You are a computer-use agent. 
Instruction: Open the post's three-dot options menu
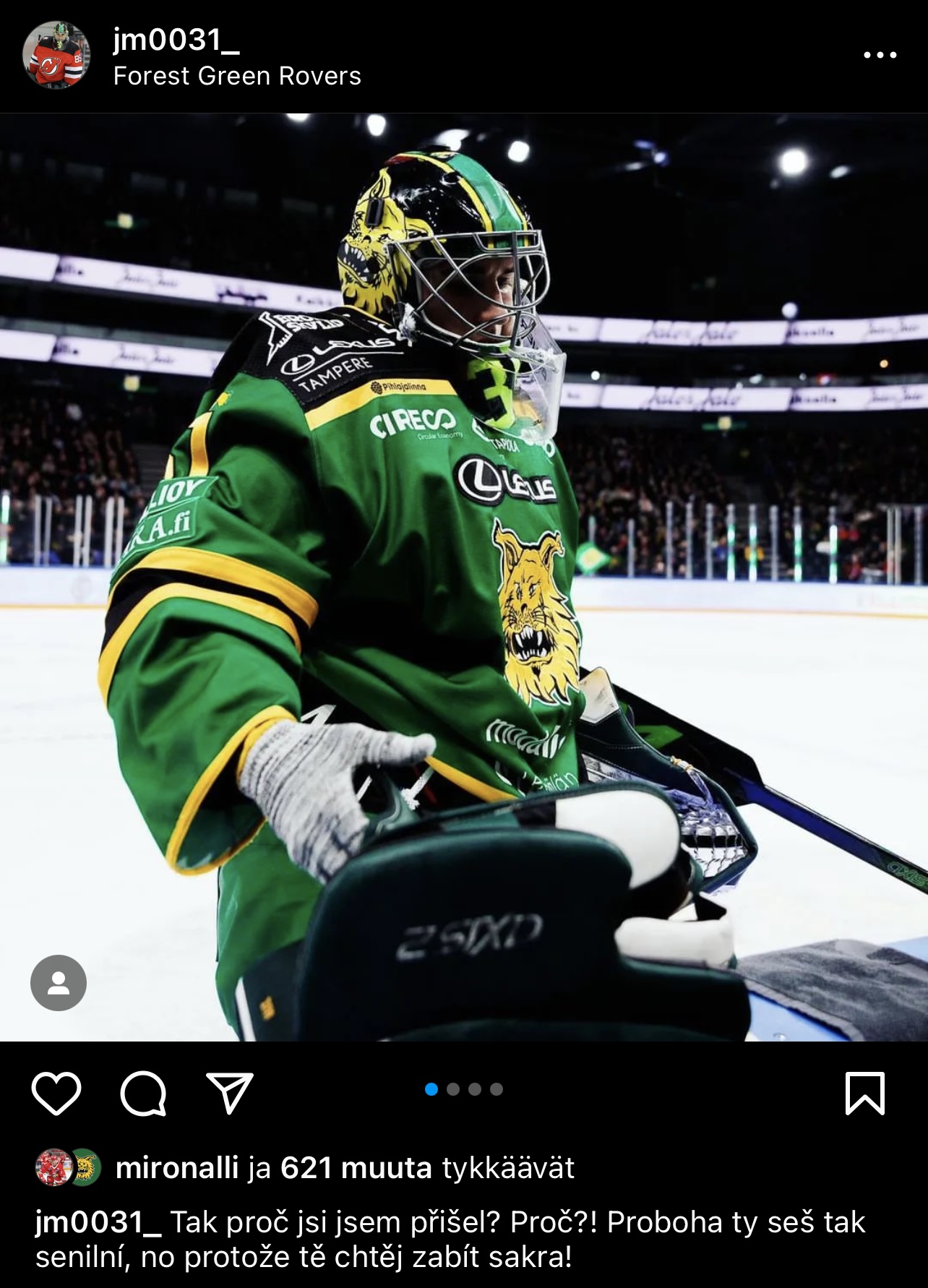click(x=880, y=55)
